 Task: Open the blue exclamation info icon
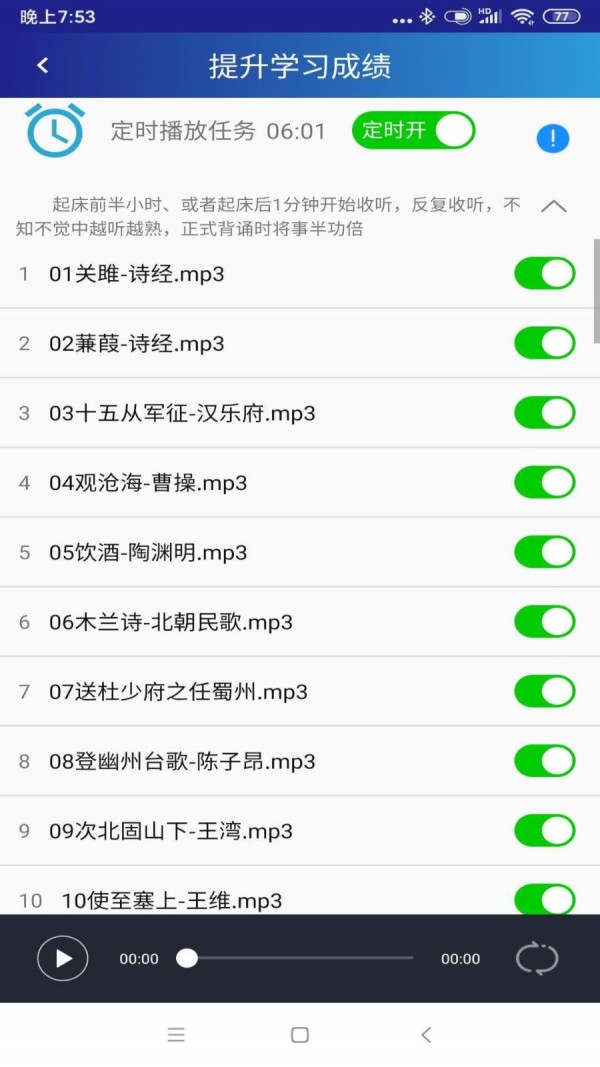tap(552, 139)
